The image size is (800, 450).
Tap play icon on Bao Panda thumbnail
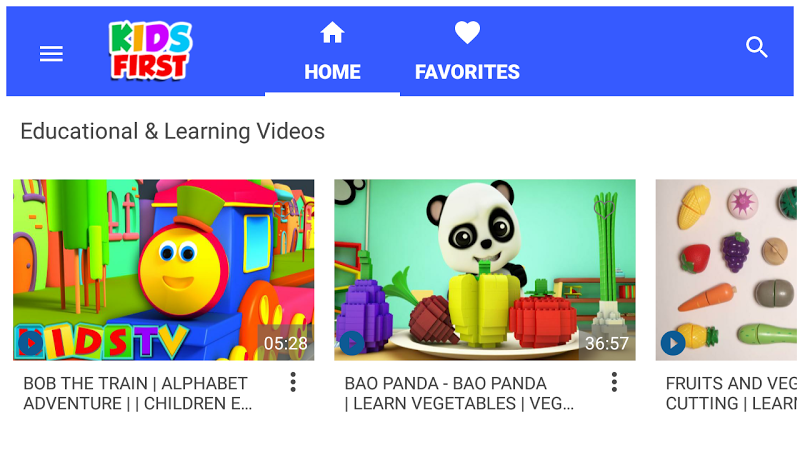click(352, 343)
